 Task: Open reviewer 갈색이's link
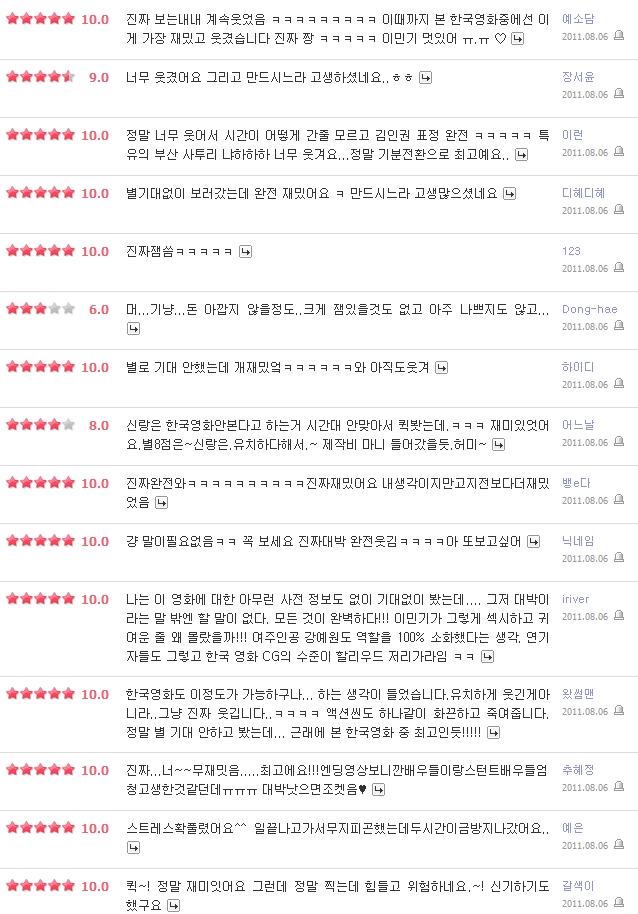577,886
